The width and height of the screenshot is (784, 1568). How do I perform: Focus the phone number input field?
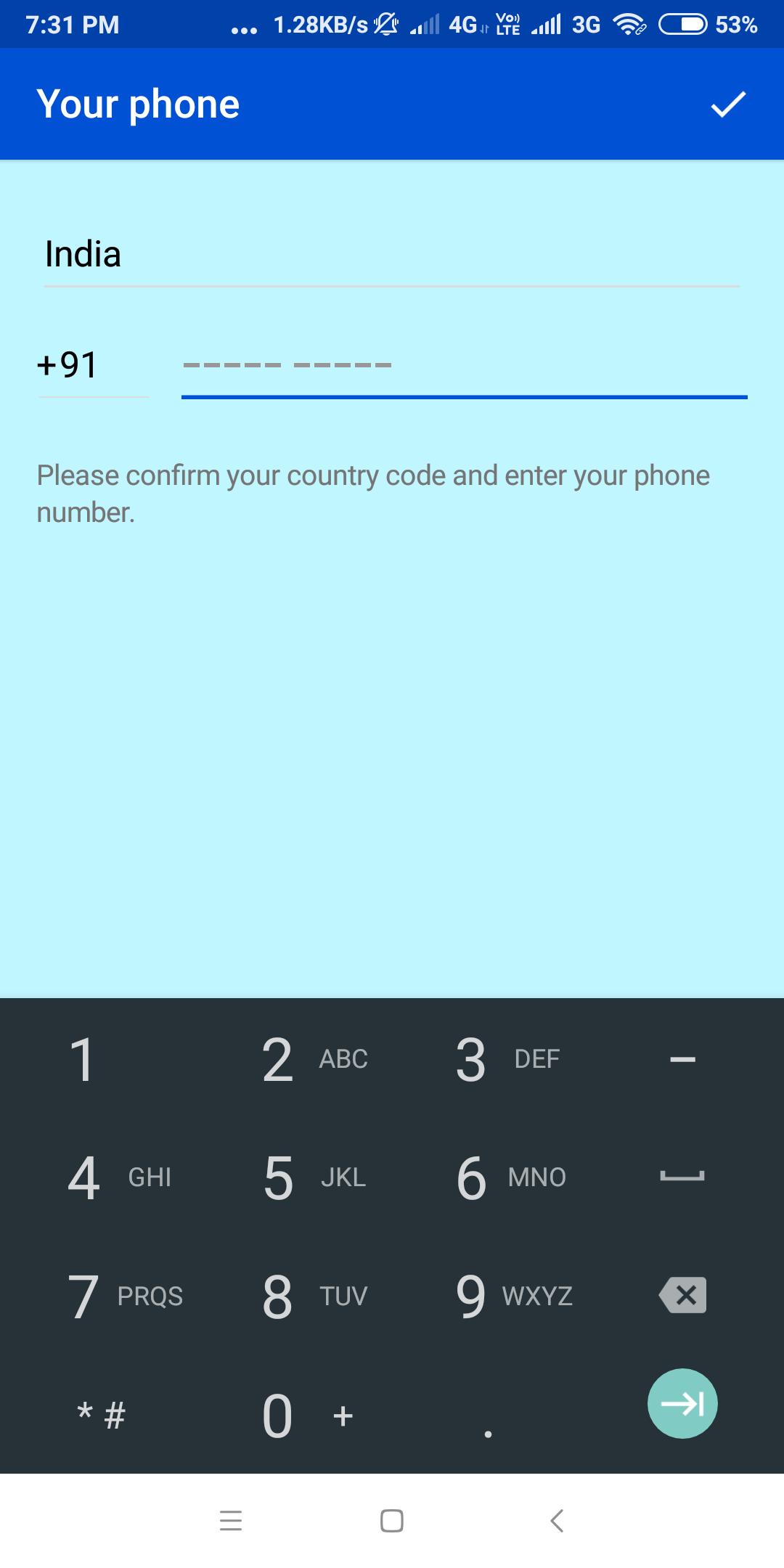click(464, 365)
